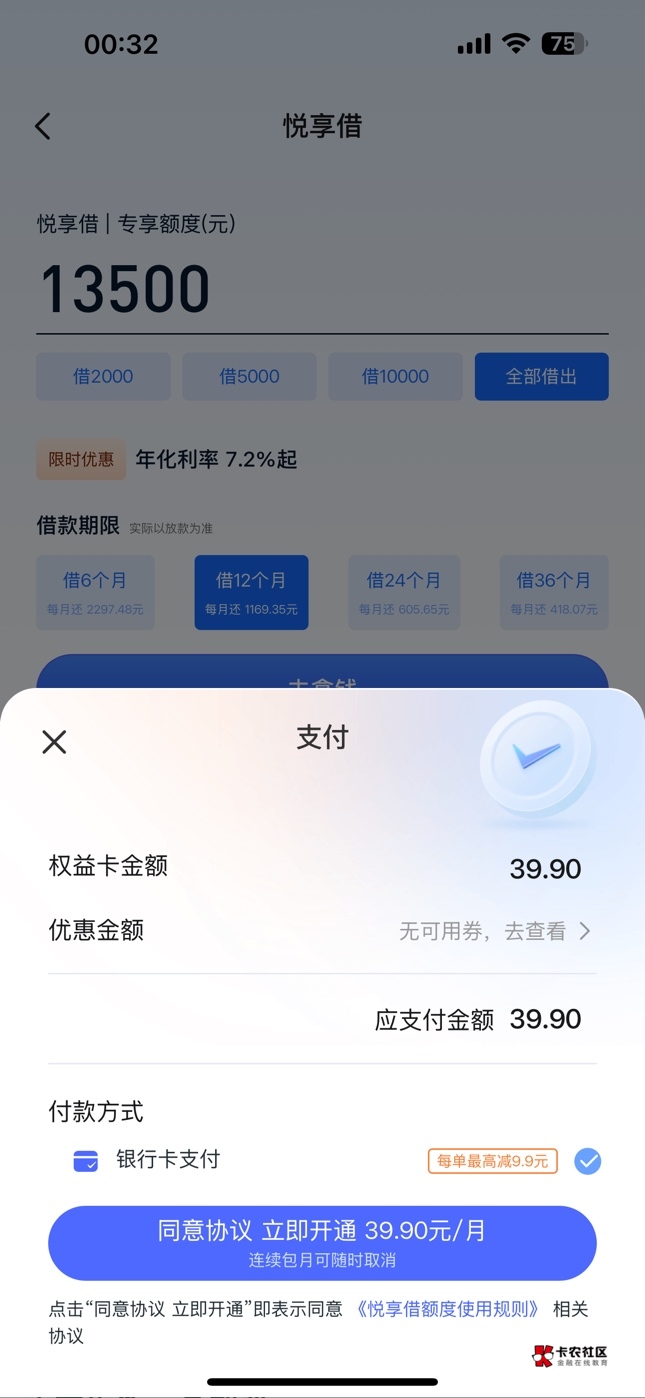The image size is (645, 1398).
Task: Select the 借36个月 loan term
Action: [554, 592]
